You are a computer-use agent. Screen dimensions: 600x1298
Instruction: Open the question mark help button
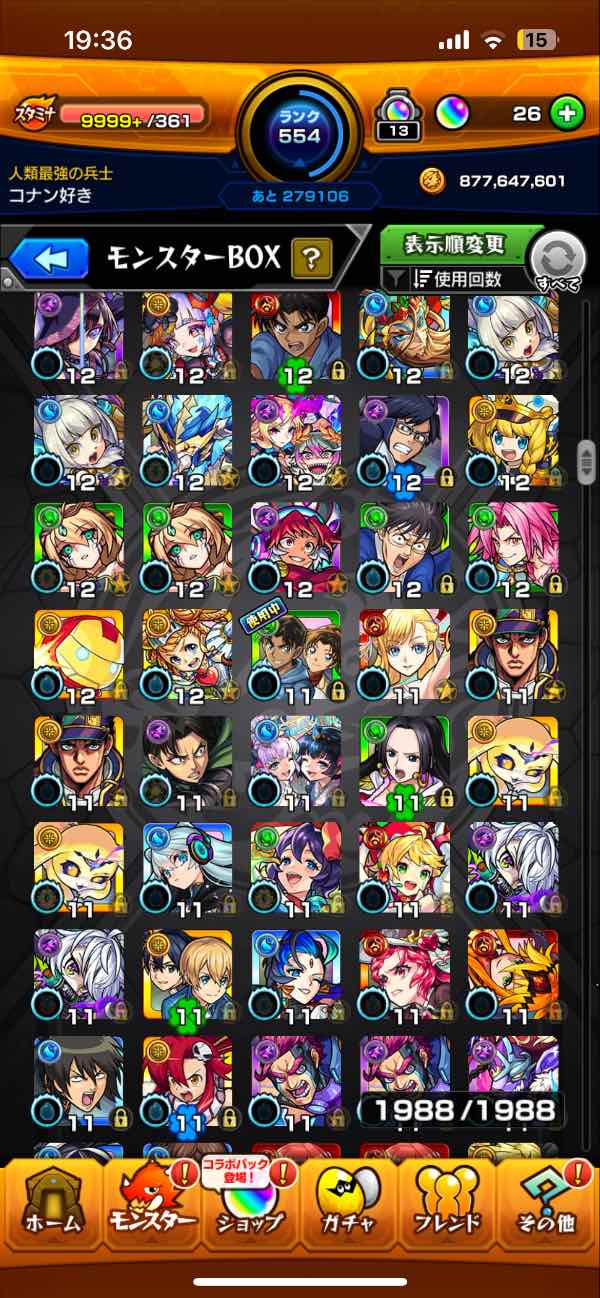(311, 260)
